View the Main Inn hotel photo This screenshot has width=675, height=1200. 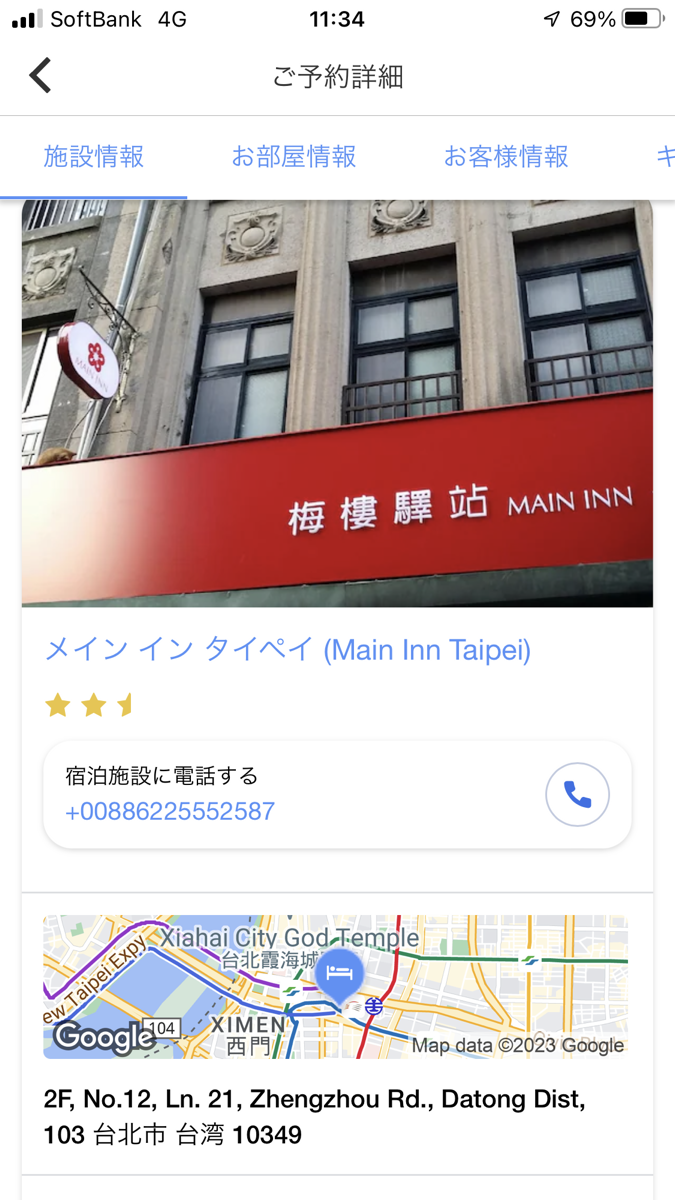337,403
